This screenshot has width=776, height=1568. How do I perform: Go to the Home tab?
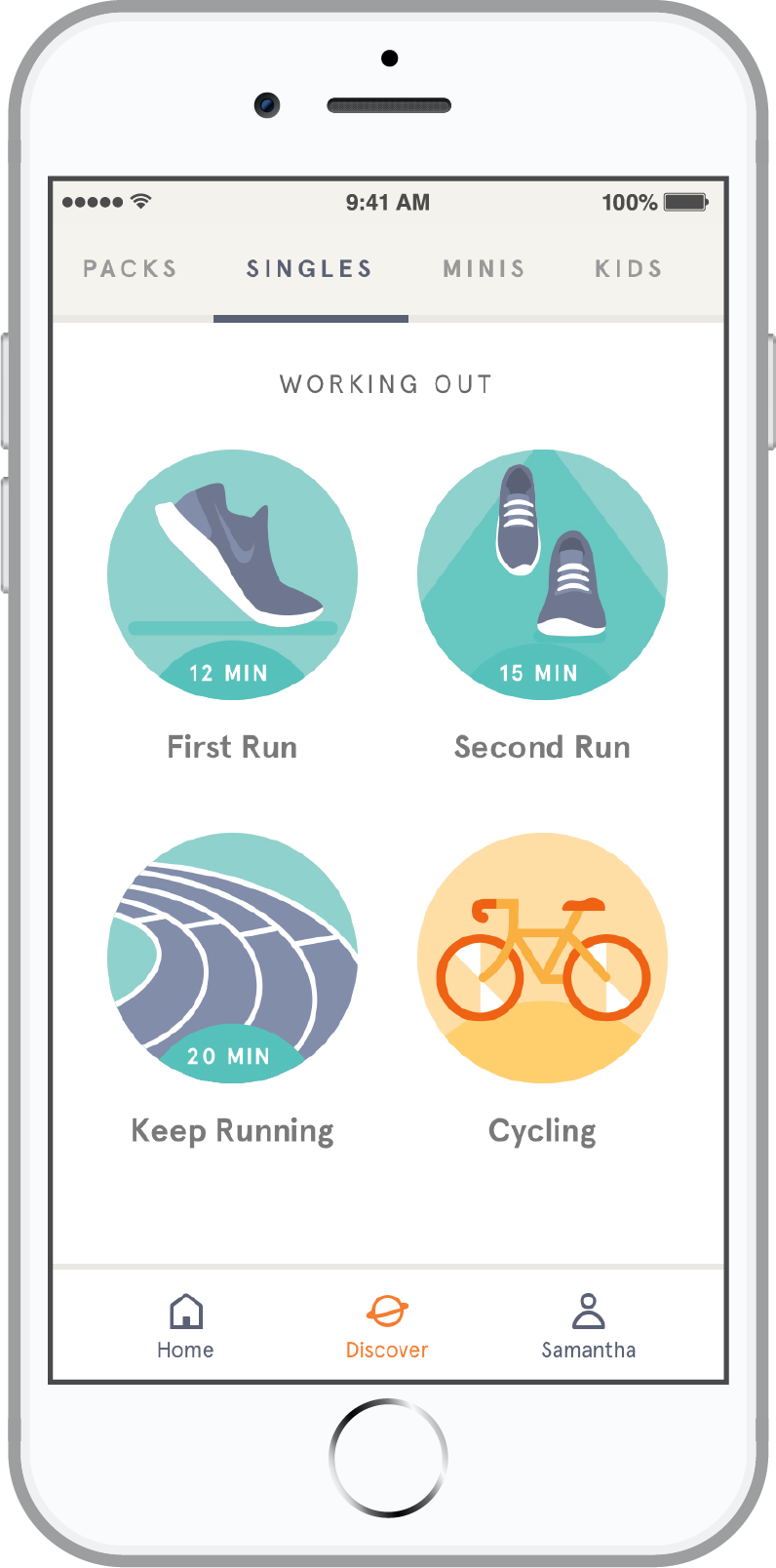185,1326
